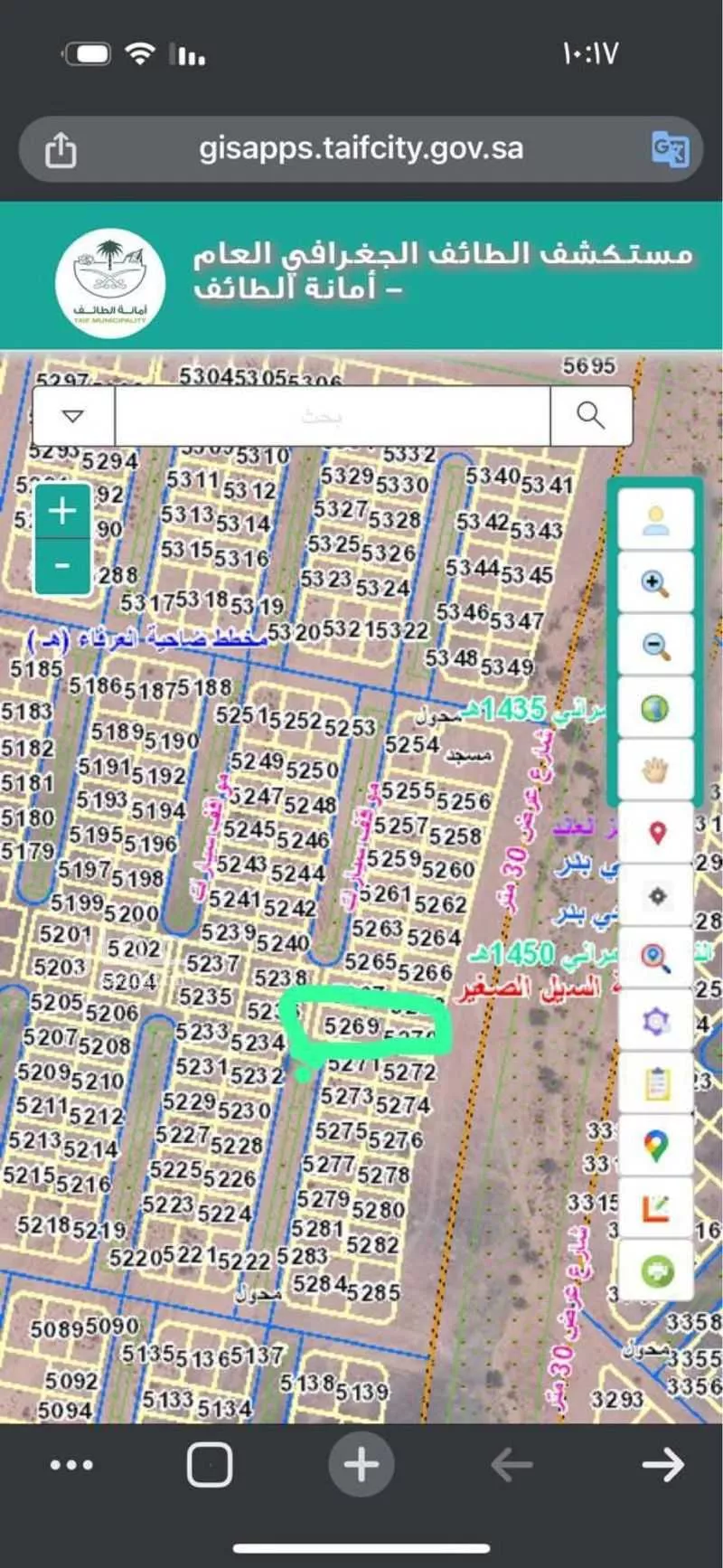Locate my position with crosshair tool
This screenshot has height=1568, width=723.
pyautogui.click(x=657, y=896)
